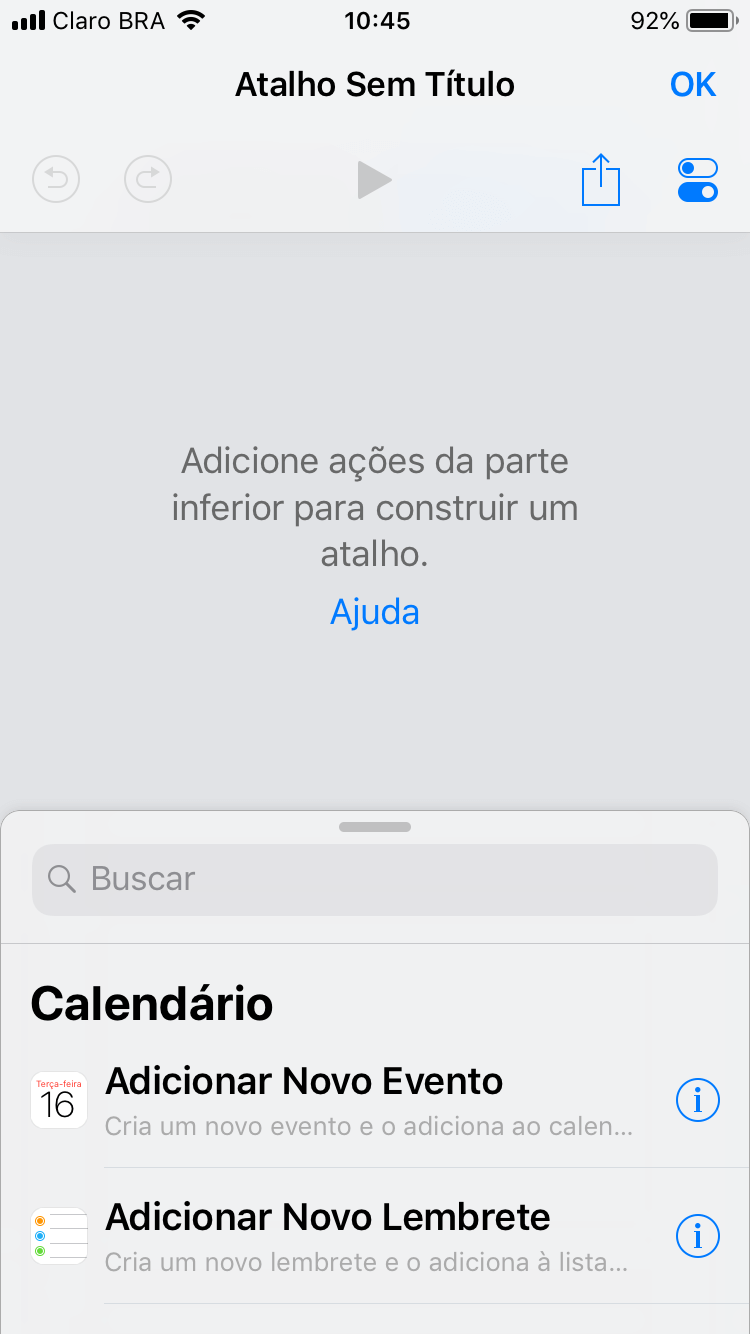The width and height of the screenshot is (750, 1334).
Task: View info for Adicionar Novo Lembrete
Action: 698,1236
